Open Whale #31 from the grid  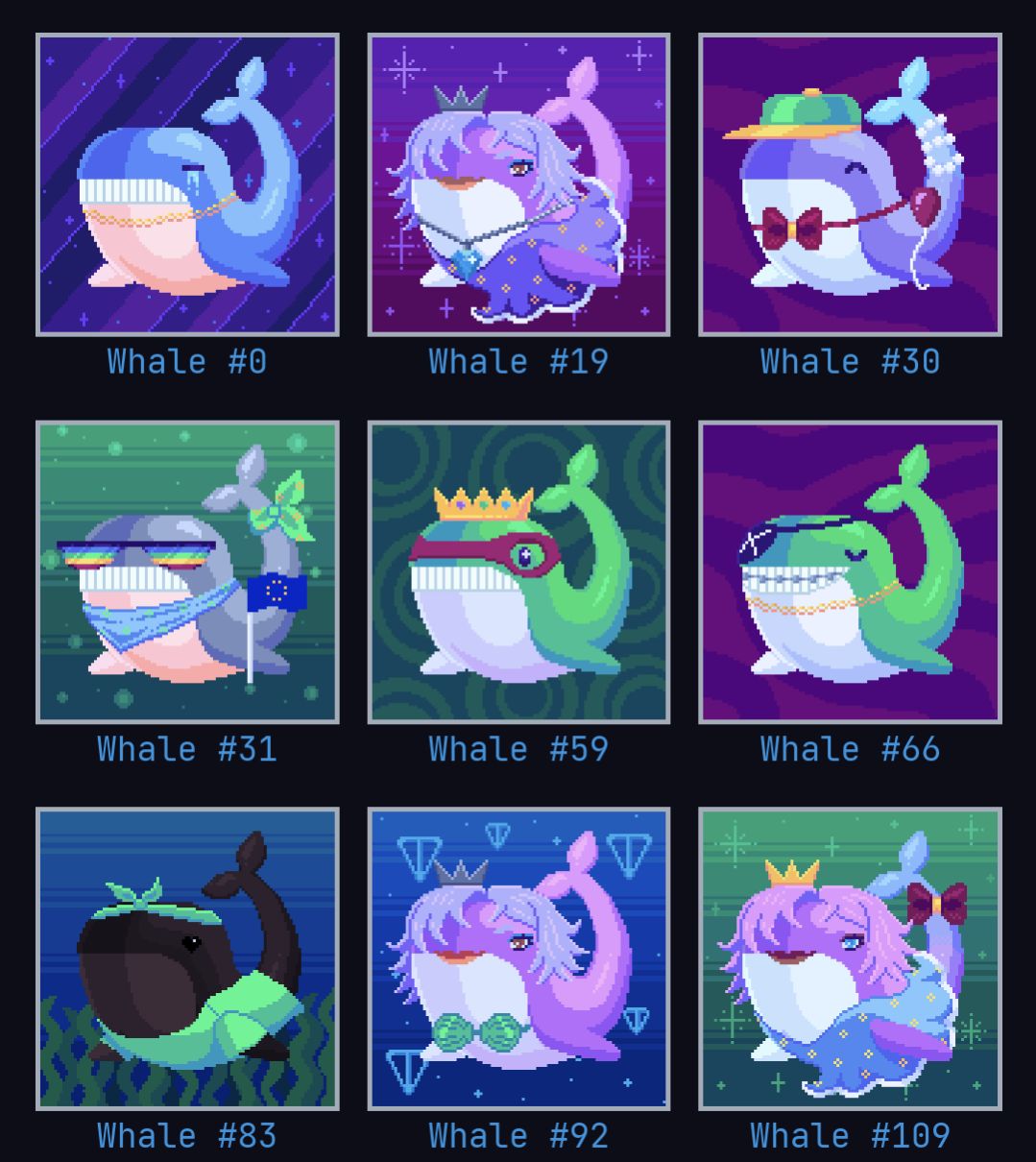point(187,572)
